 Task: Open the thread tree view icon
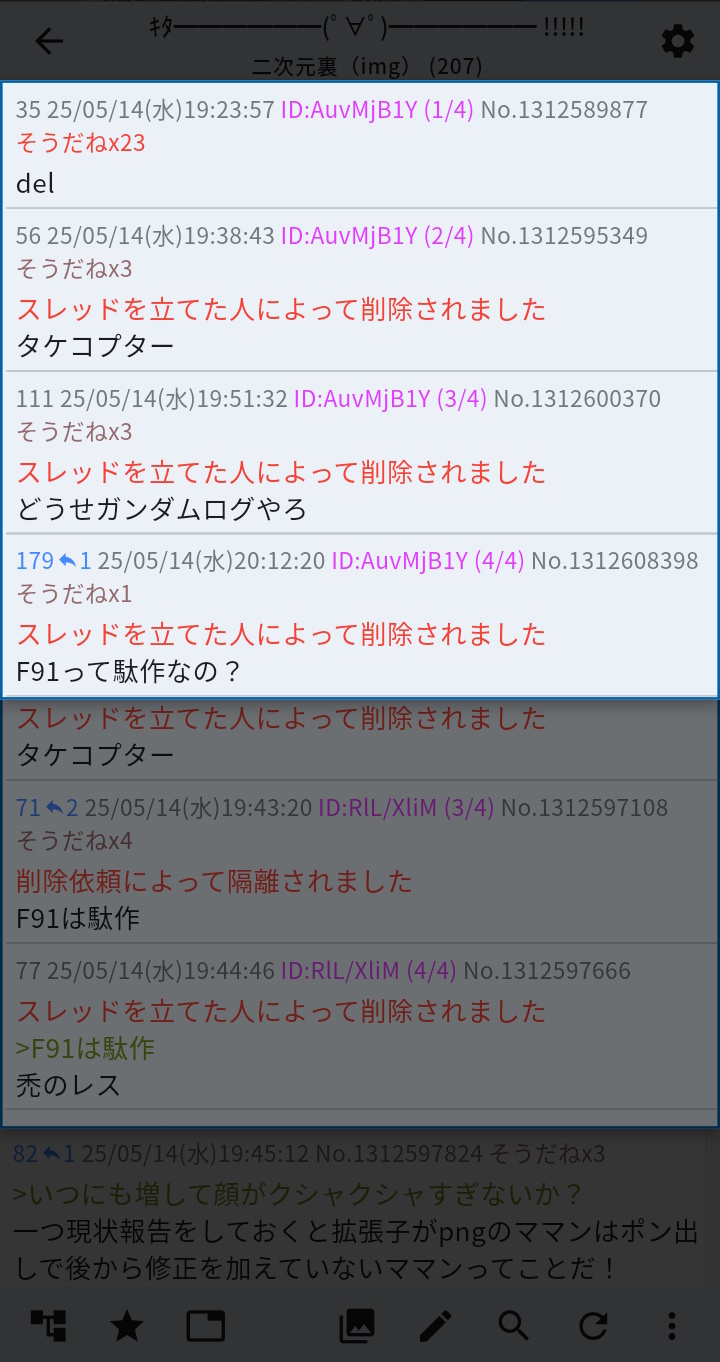click(x=48, y=1326)
